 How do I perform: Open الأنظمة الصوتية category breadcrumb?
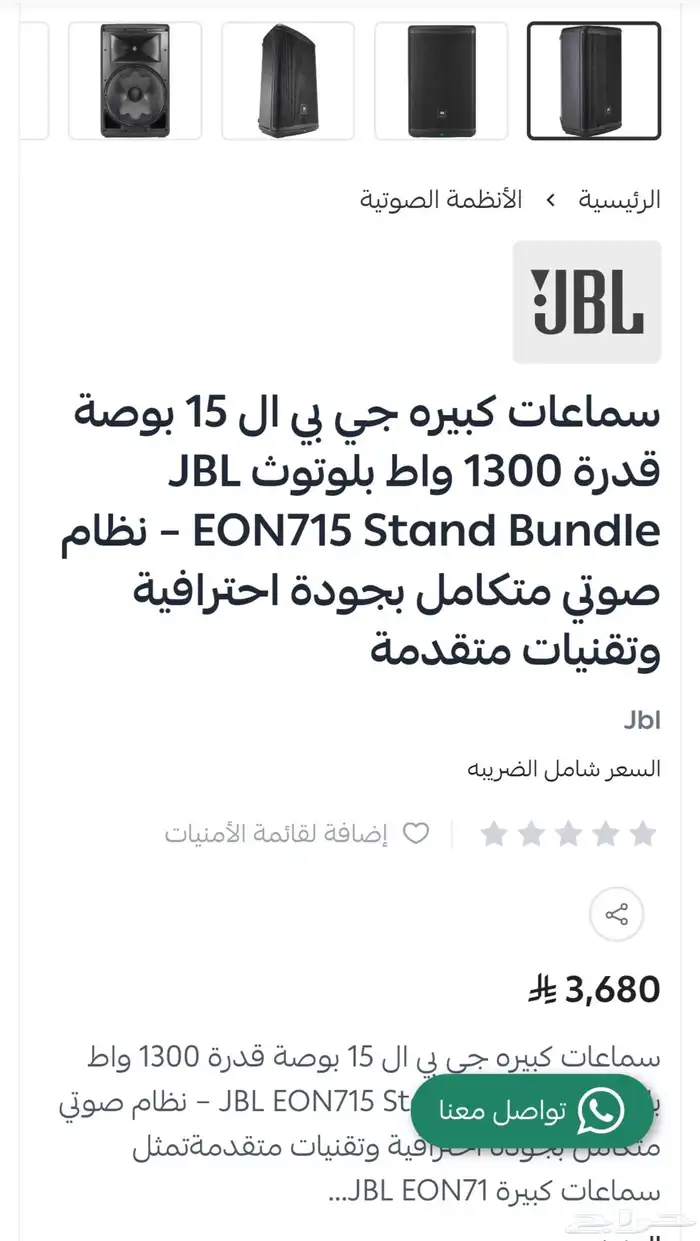(x=441, y=199)
